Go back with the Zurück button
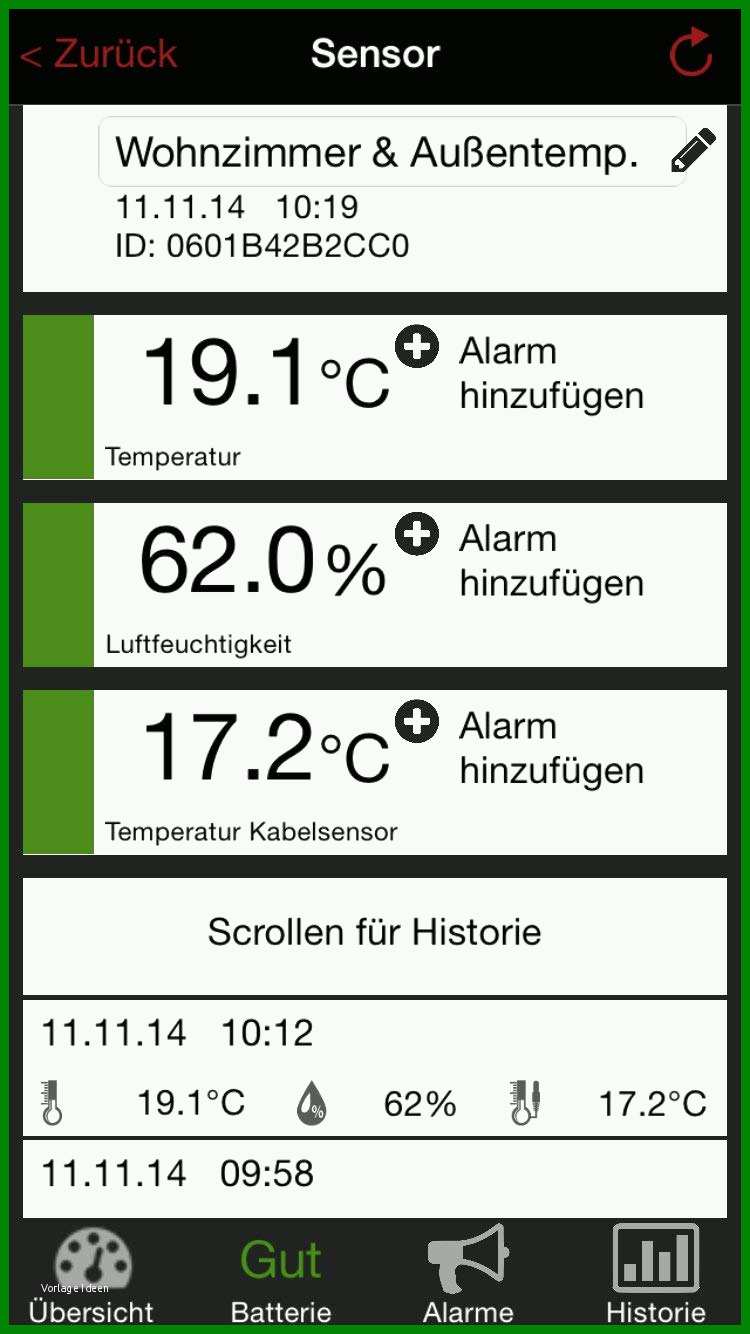750x1334 pixels. pos(98,54)
